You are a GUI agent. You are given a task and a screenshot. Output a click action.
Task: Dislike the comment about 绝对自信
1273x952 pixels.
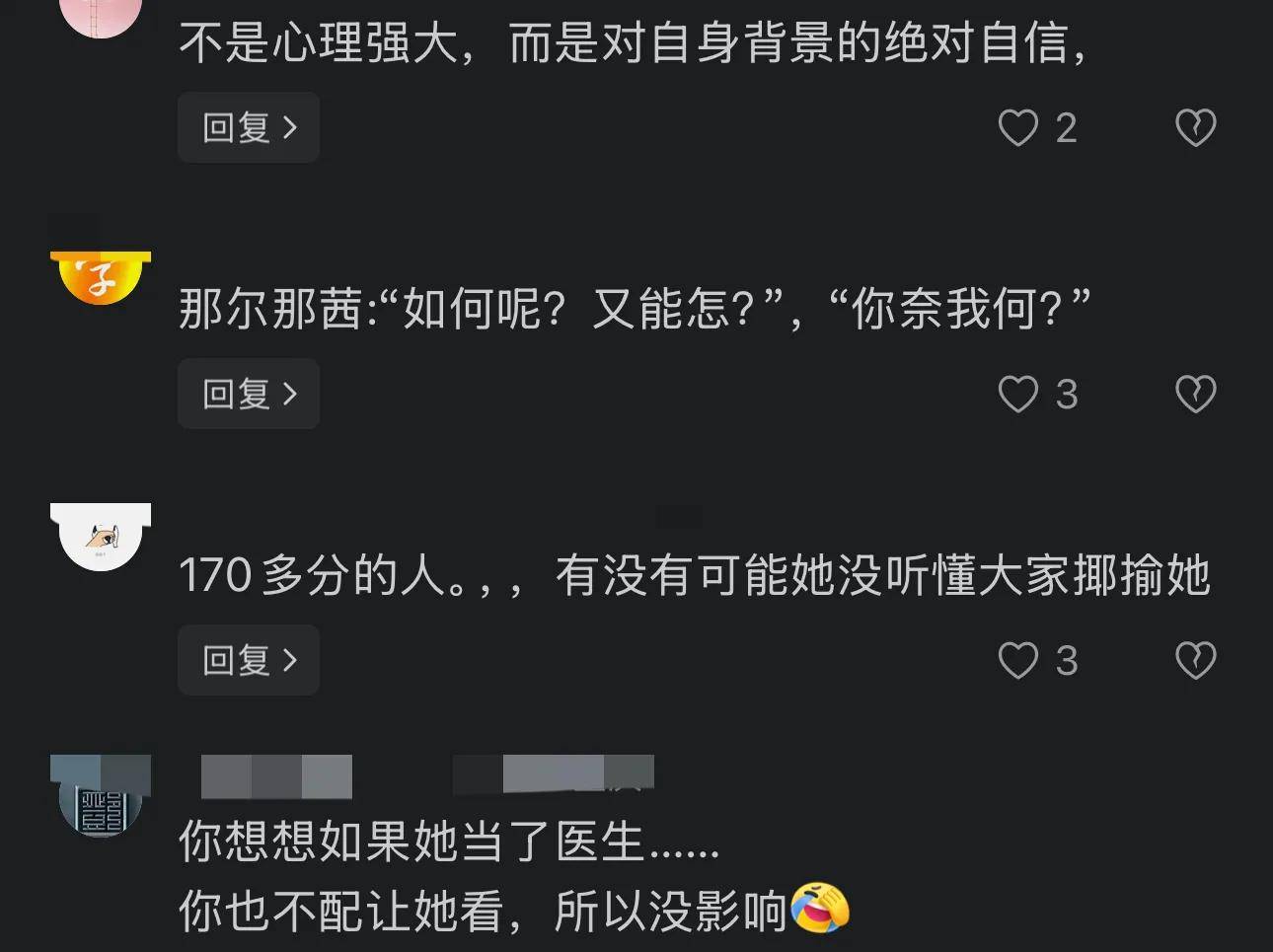pos(1195,128)
